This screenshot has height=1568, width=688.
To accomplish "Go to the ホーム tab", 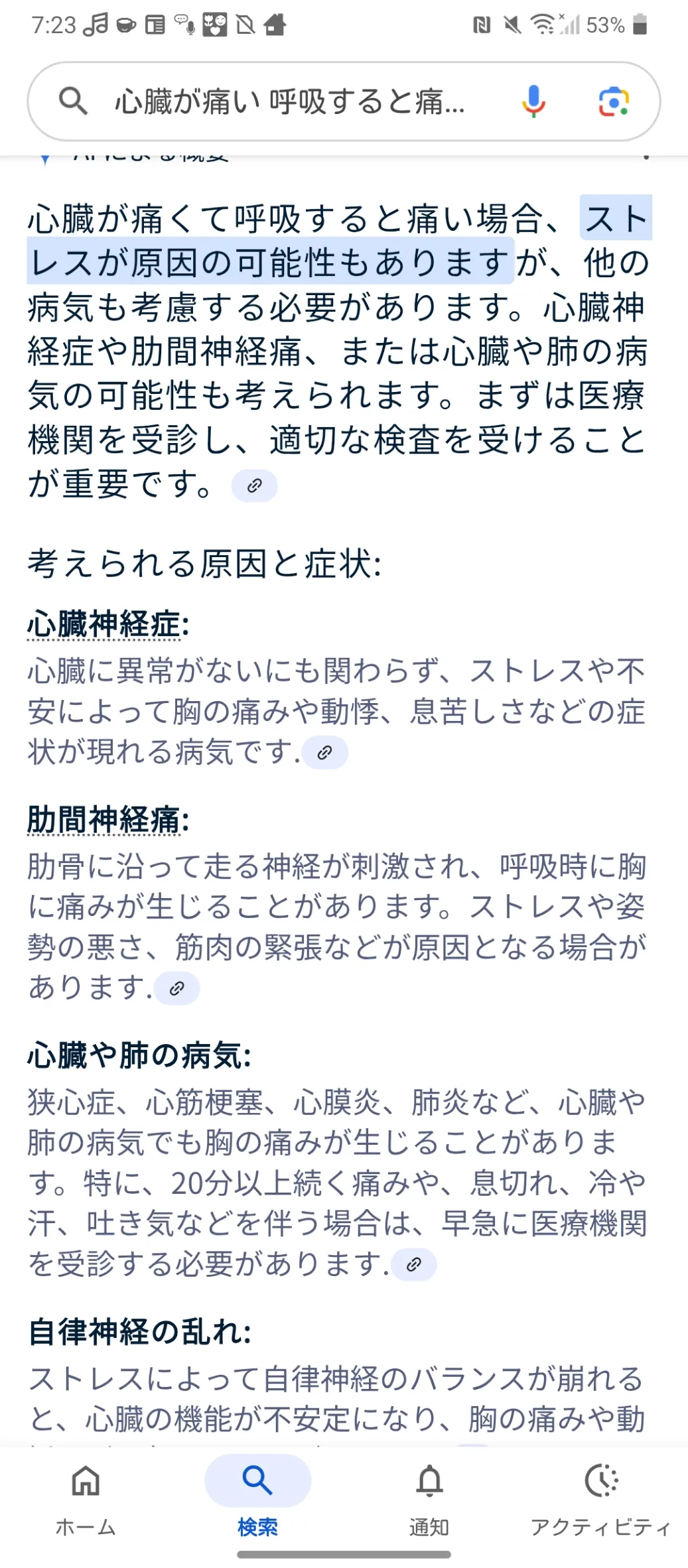I will (x=86, y=1500).
